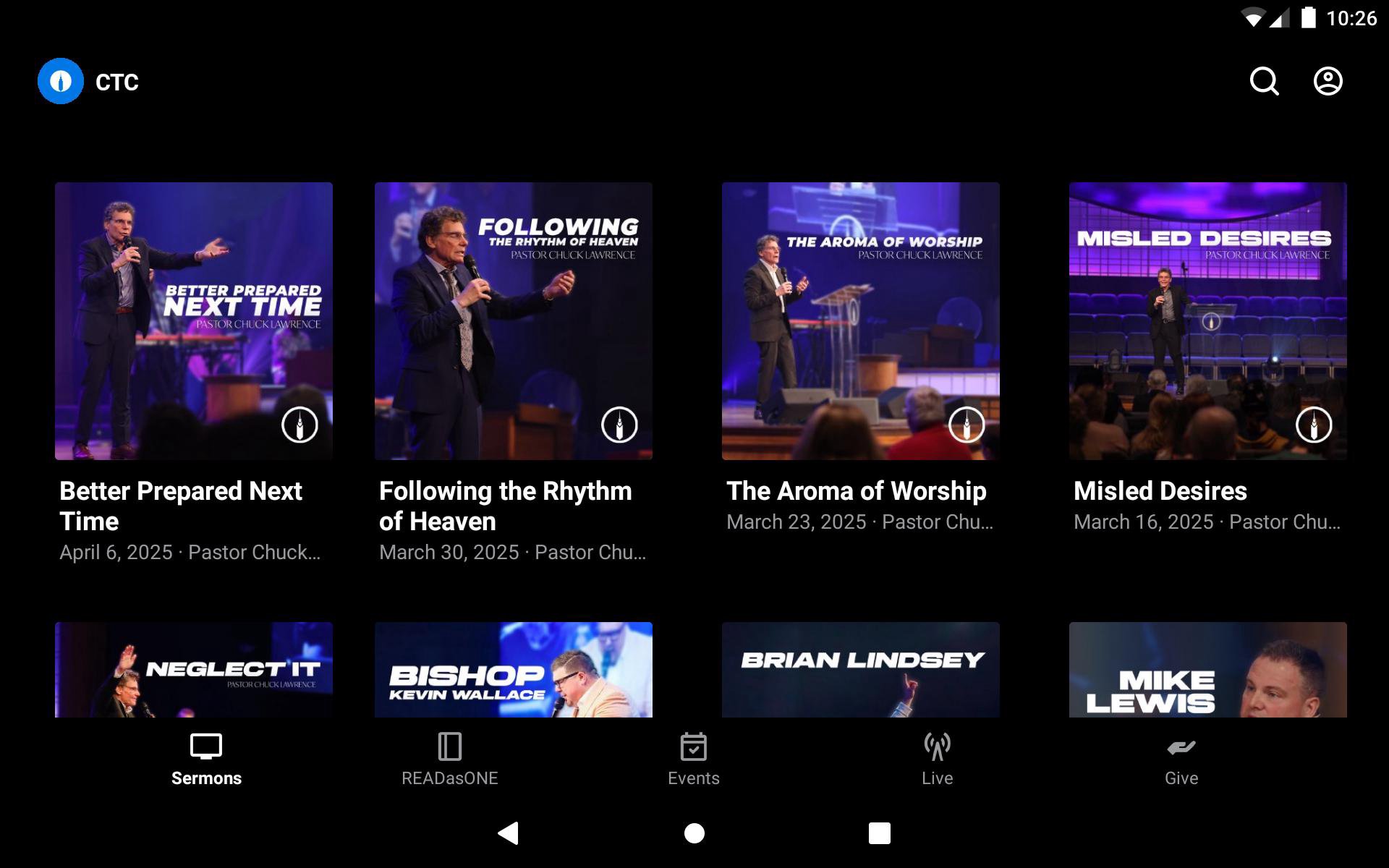This screenshot has height=868, width=1389.
Task: Open the Brian Lindsey sermon tile
Action: tap(861, 670)
